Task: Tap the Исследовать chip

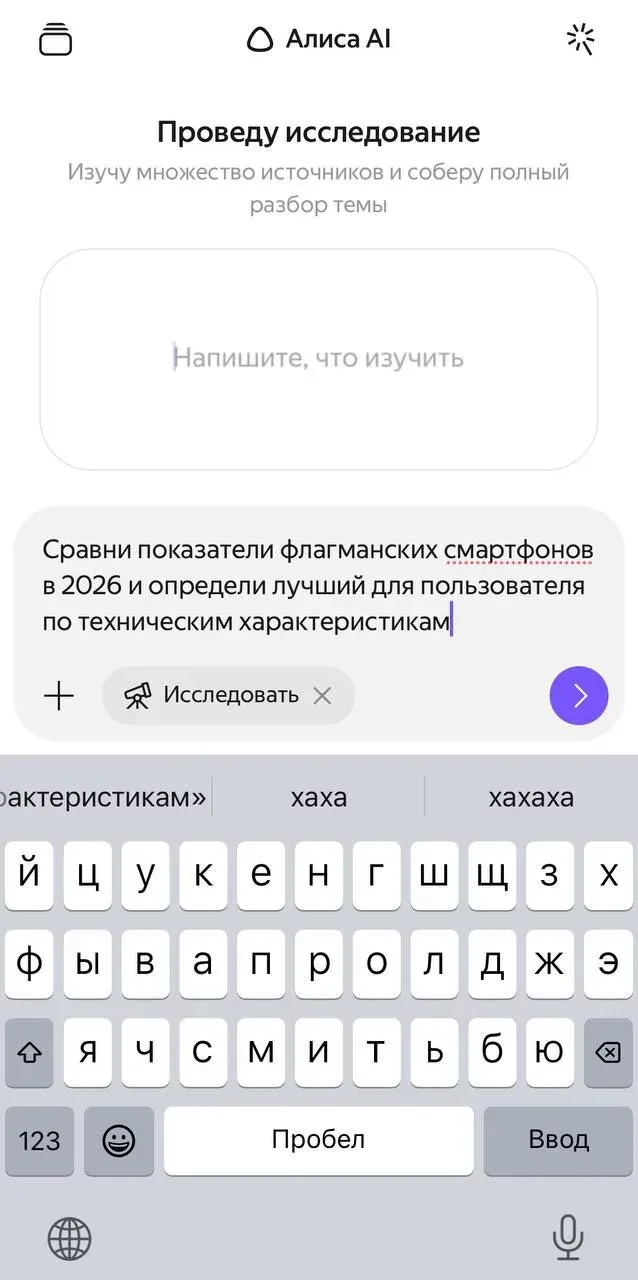Action: tap(212, 696)
